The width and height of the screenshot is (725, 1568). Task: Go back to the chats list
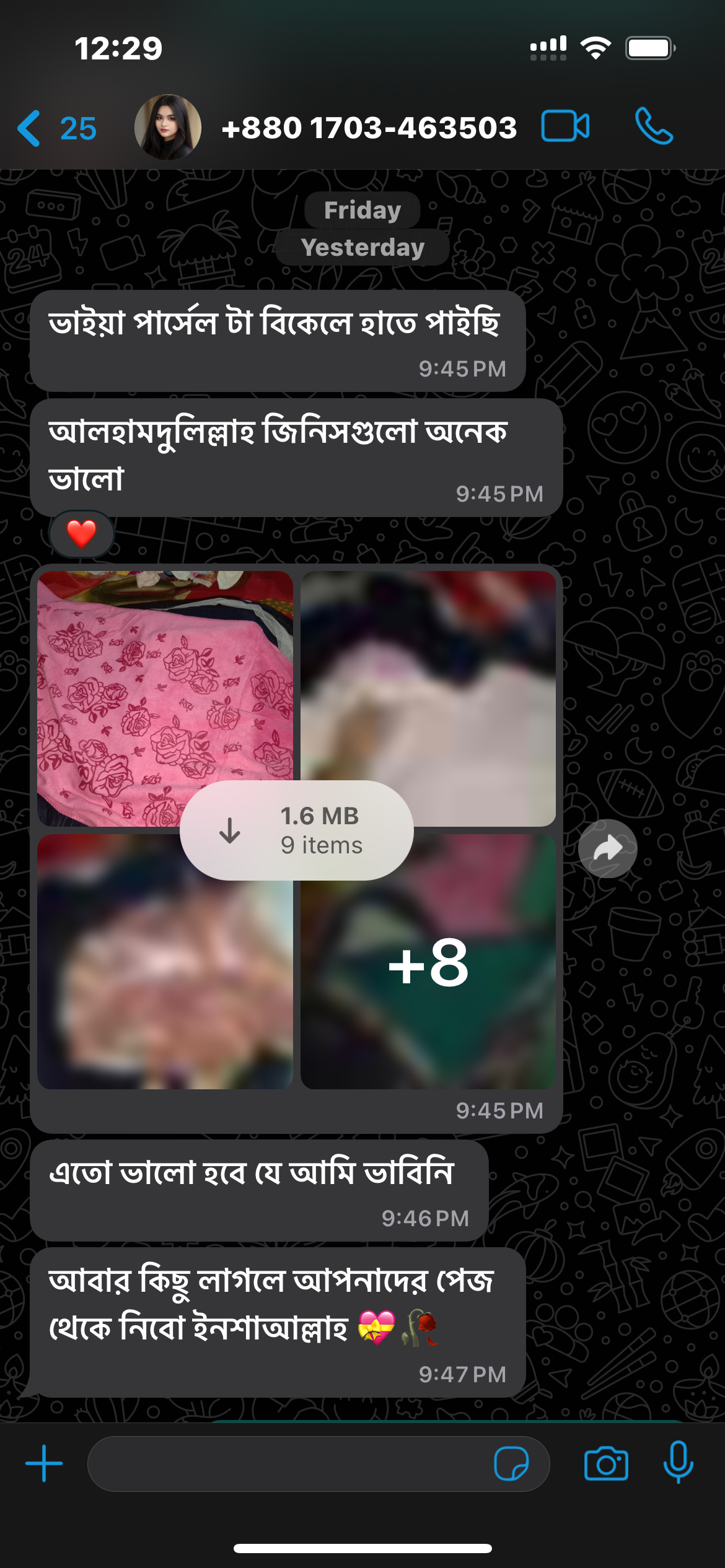pos(56,128)
